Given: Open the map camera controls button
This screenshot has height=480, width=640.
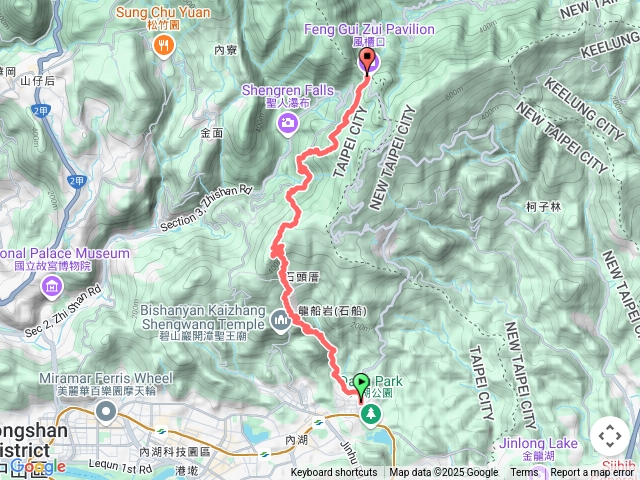Looking at the screenshot, I should point(609,436).
